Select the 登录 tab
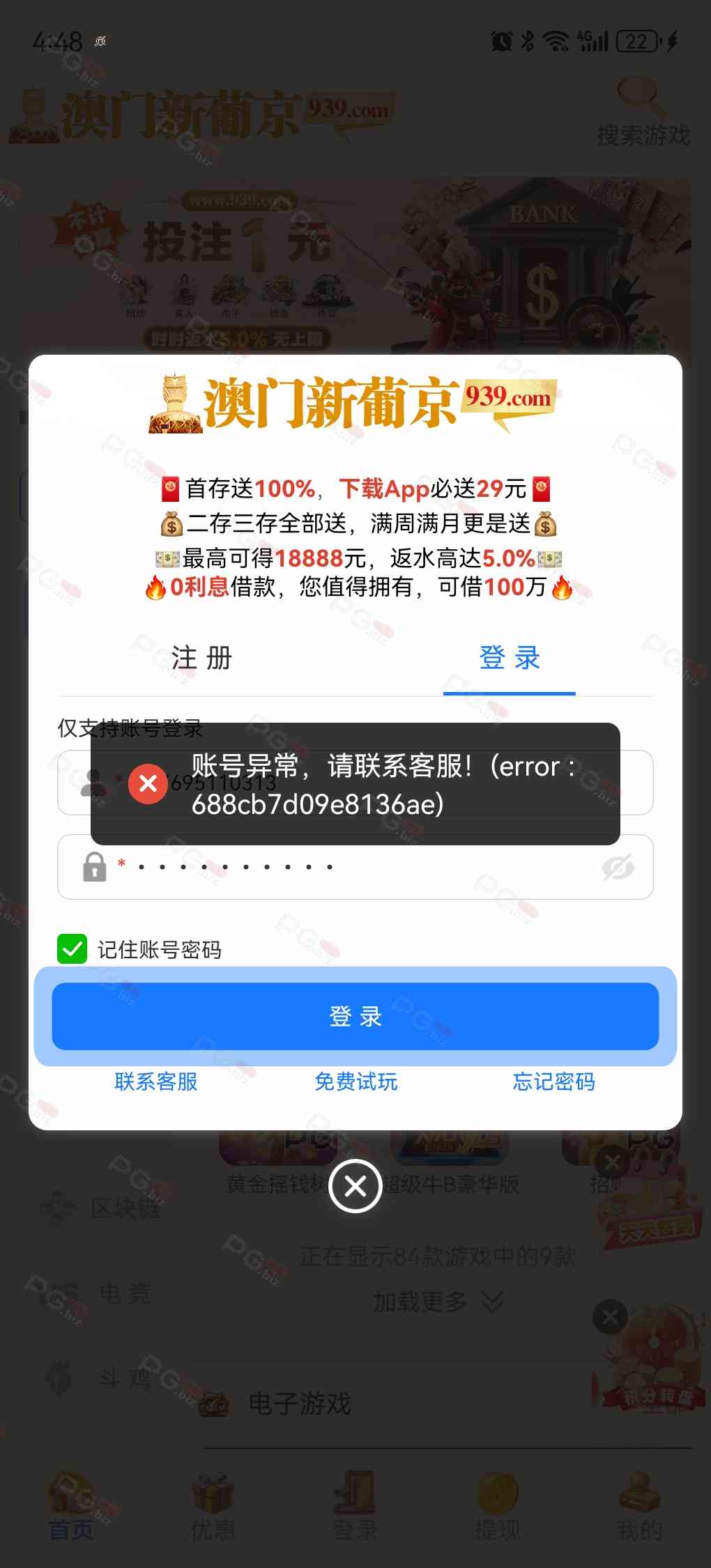 click(510, 658)
